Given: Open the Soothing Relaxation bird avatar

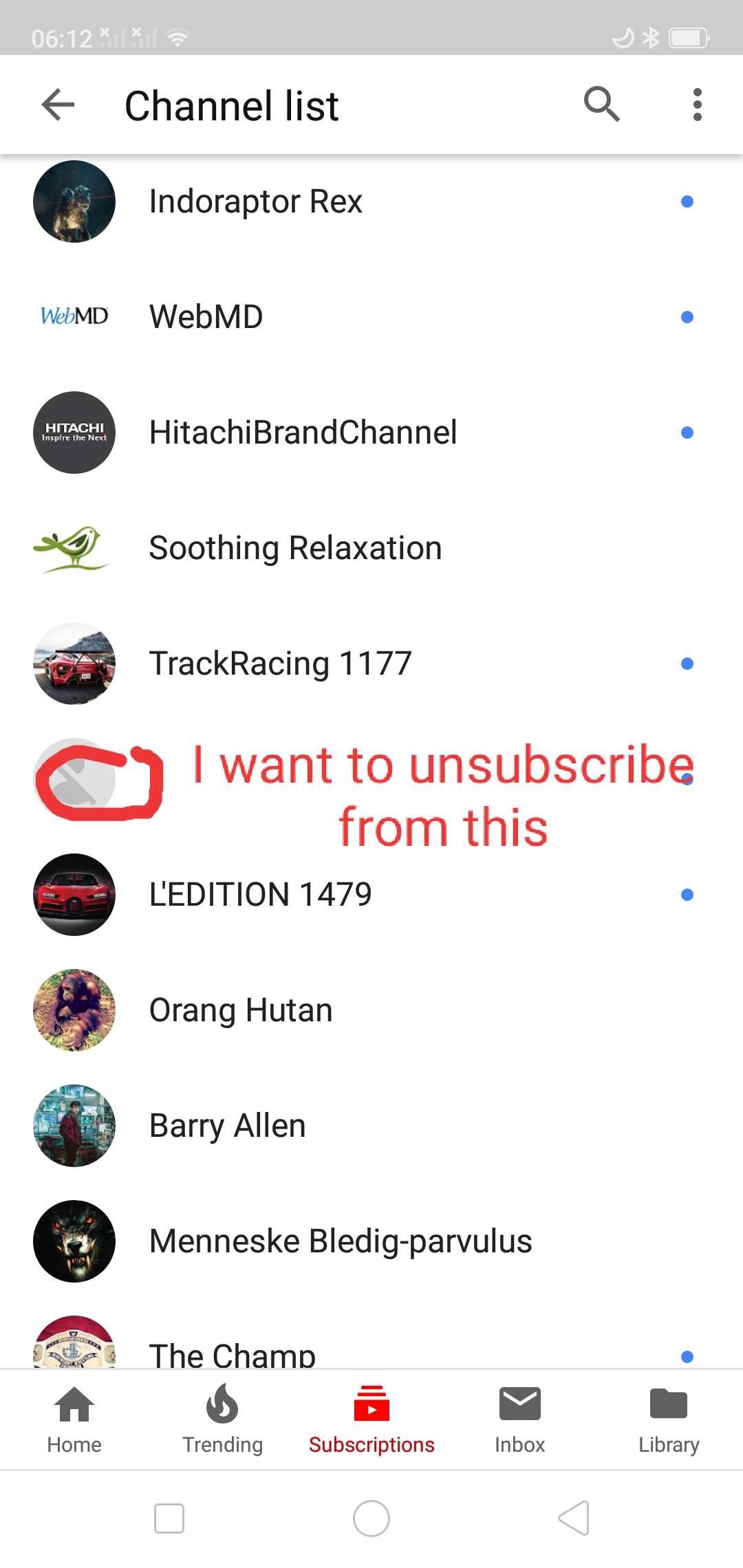Looking at the screenshot, I should pyautogui.click(x=74, y=548).
